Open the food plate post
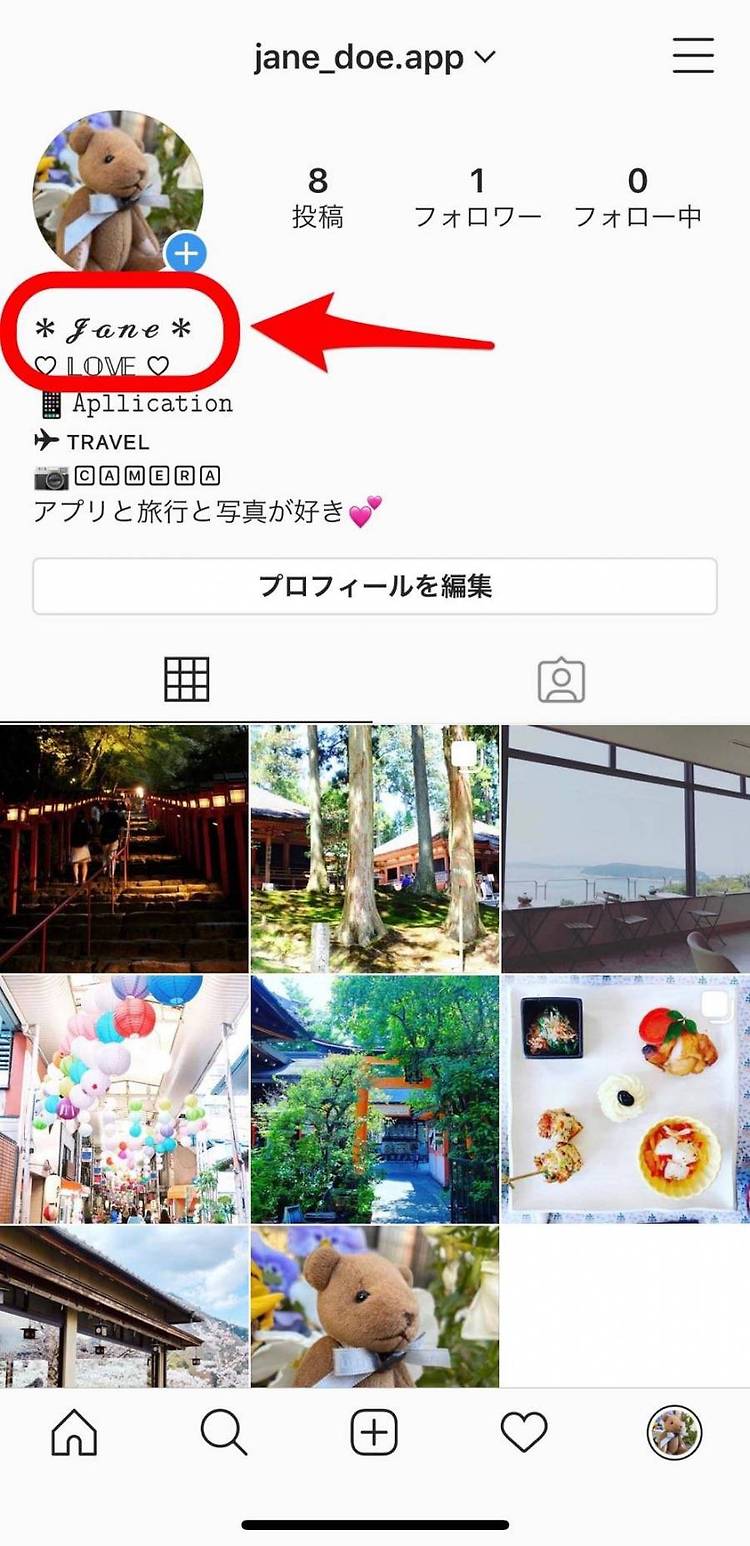750x1546 pixels. click(x=626, y=1100)
